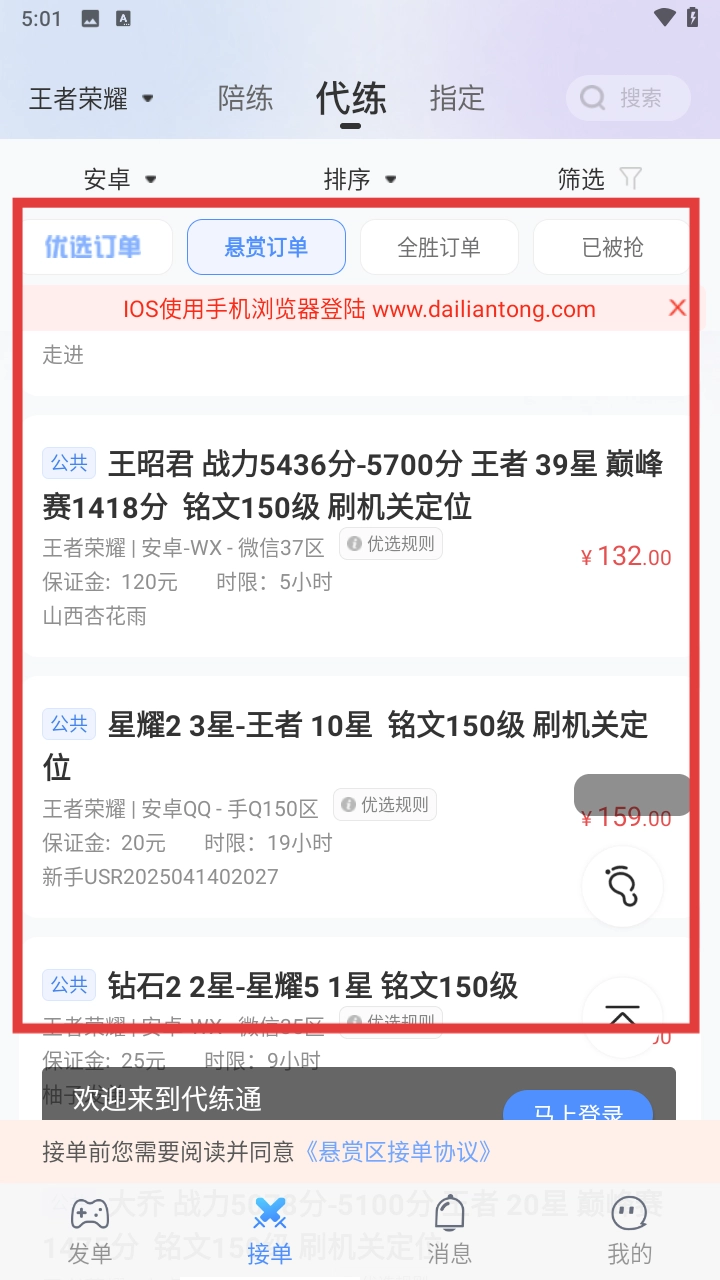Image resolution: width=720 pixels, height=1280 pixels.
Task: Open the 王者荣耀 game selector dropdown
Action: [x=91, y=99]
